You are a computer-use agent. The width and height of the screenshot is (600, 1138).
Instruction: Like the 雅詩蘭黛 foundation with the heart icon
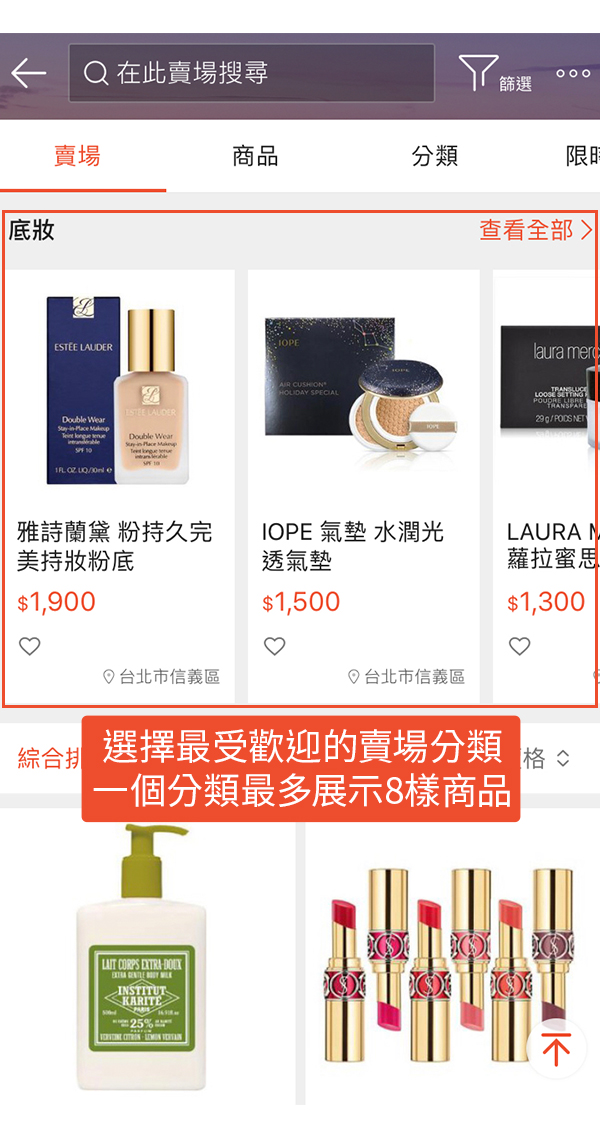pos(30,647)
